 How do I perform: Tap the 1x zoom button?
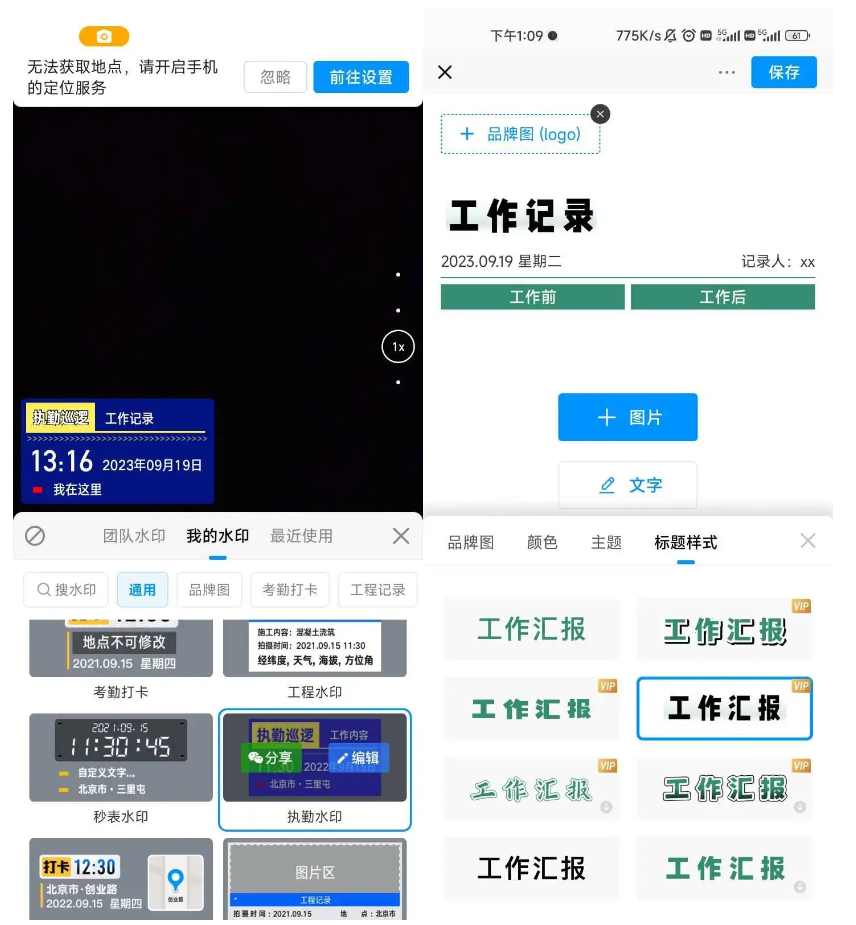tap(398, 347)
